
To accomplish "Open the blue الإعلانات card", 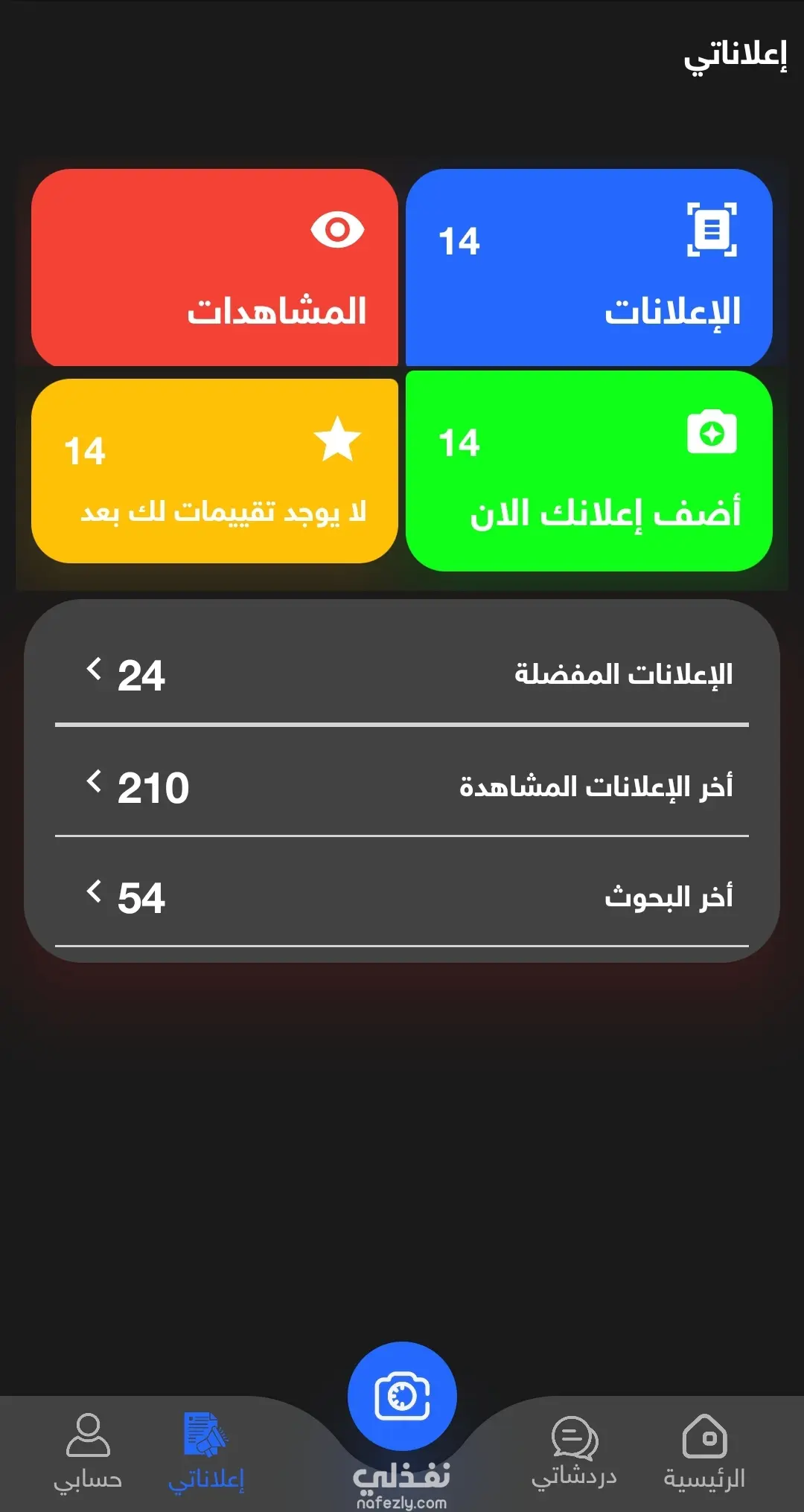I will point(589,268).
